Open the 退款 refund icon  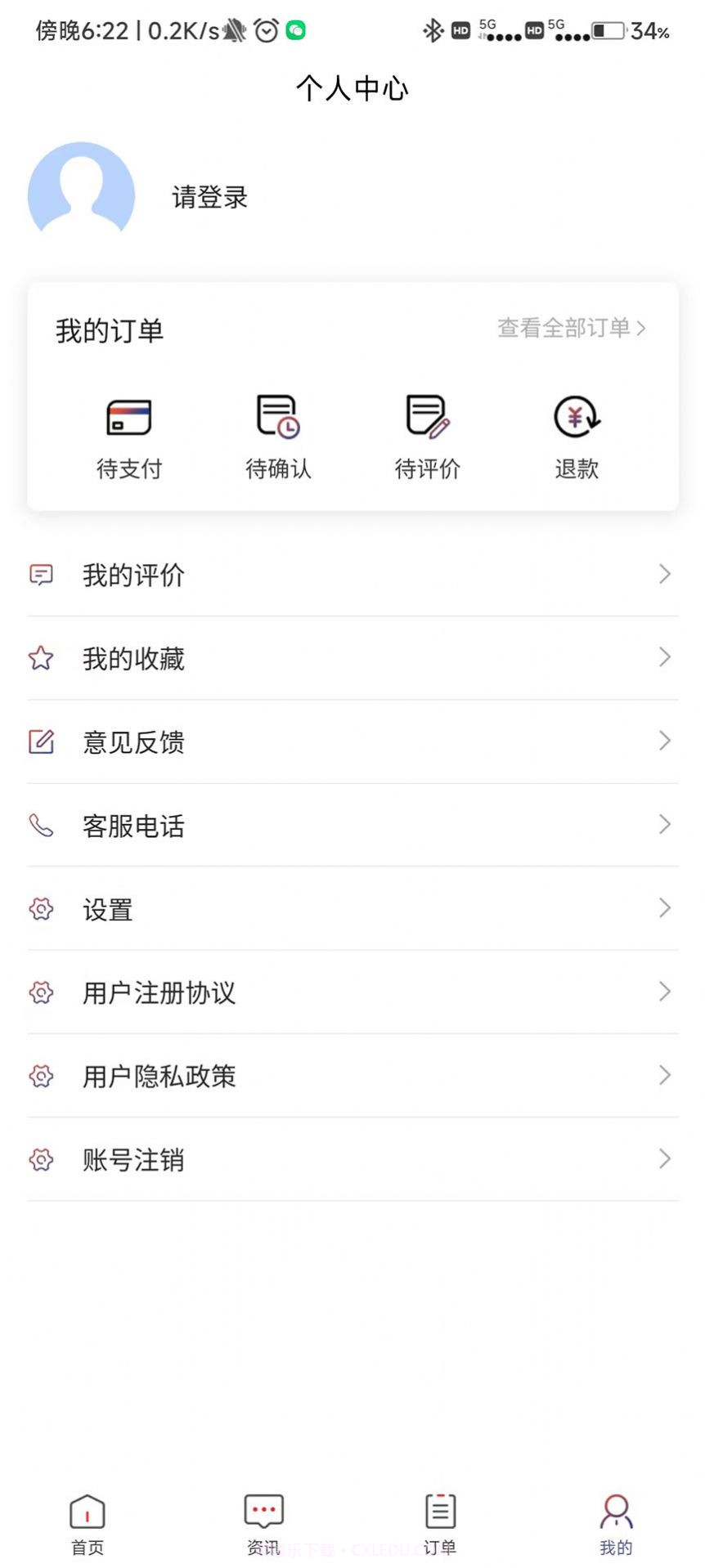[x=576, y=416]
